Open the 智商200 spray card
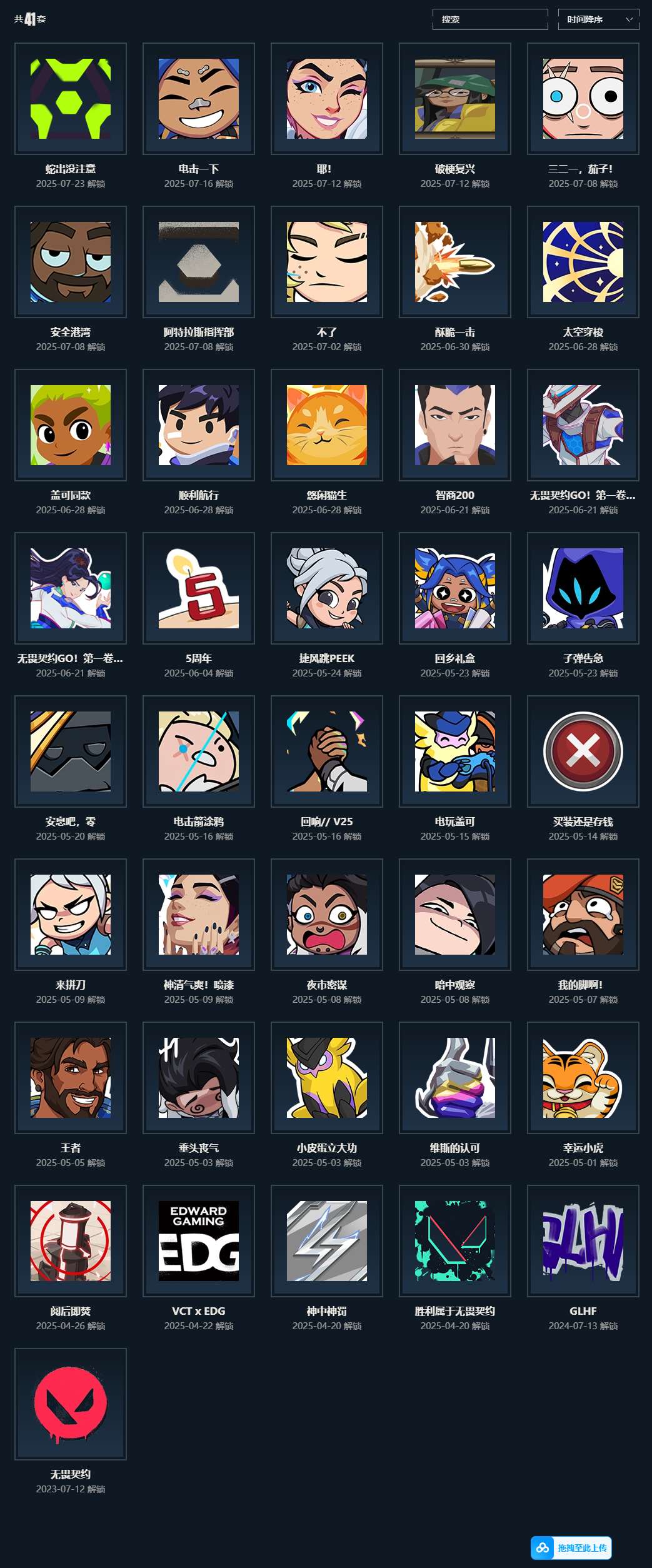Screen dimensions: 652x1568 pyautogui.click(x=455, y=425)
